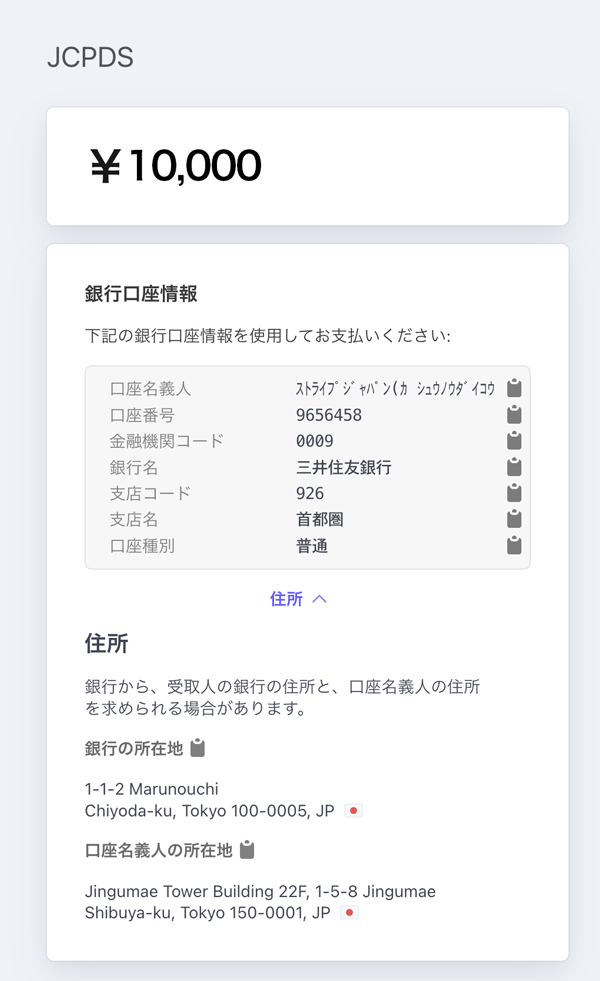
Task: Copy the 支店名 首都圏
Action: point(514,518)
